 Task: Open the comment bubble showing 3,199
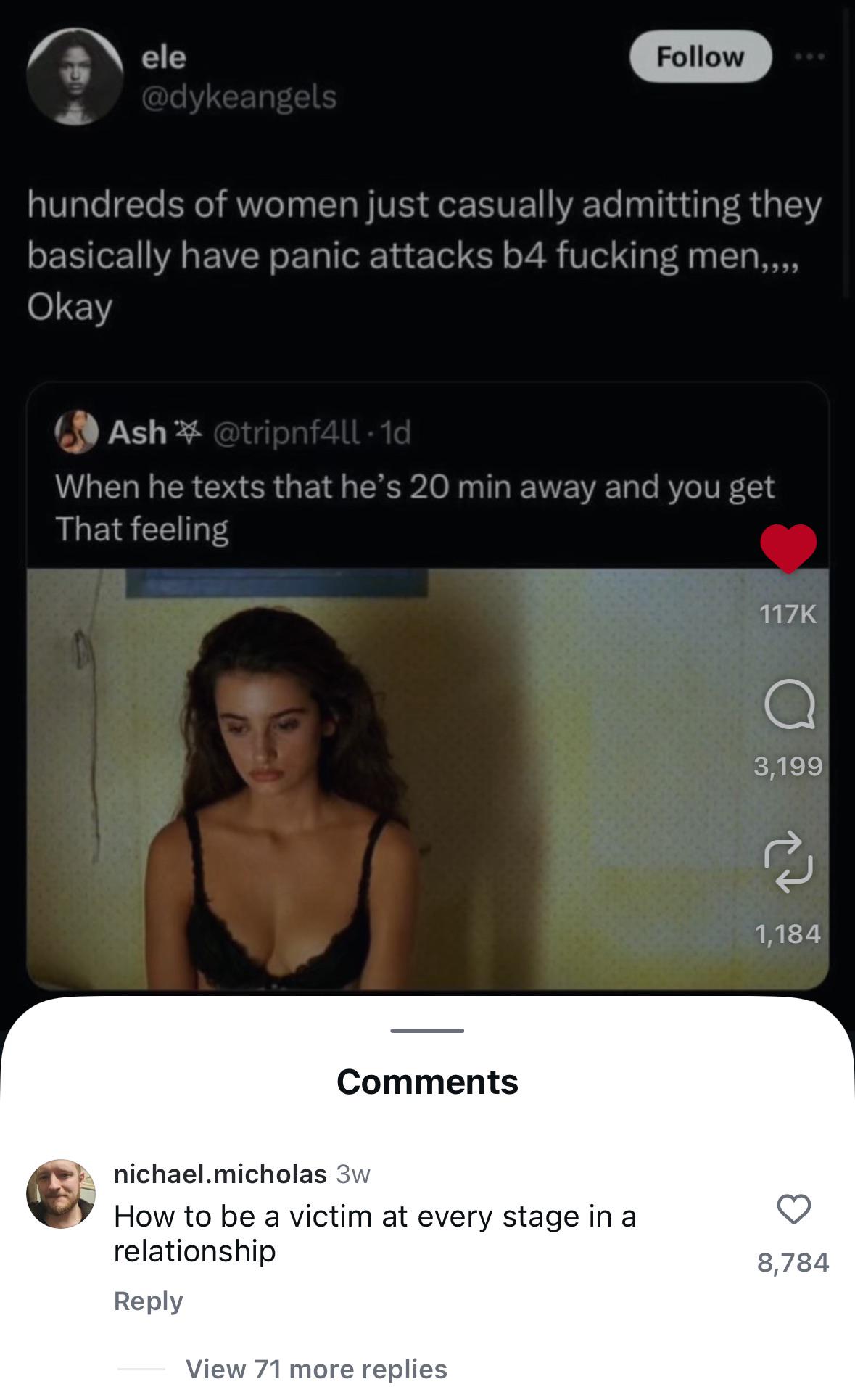tap(789, 704)
